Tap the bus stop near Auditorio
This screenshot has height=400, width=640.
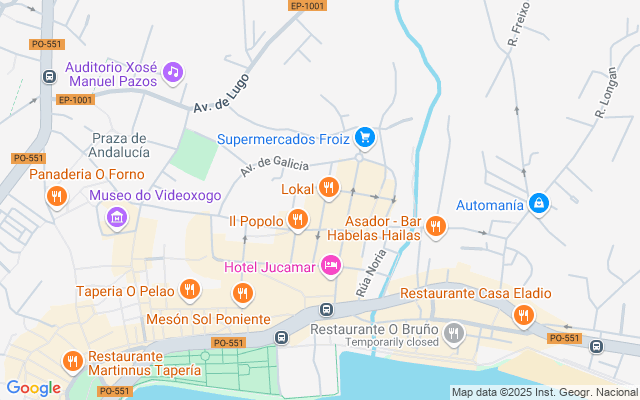(49, 76)
